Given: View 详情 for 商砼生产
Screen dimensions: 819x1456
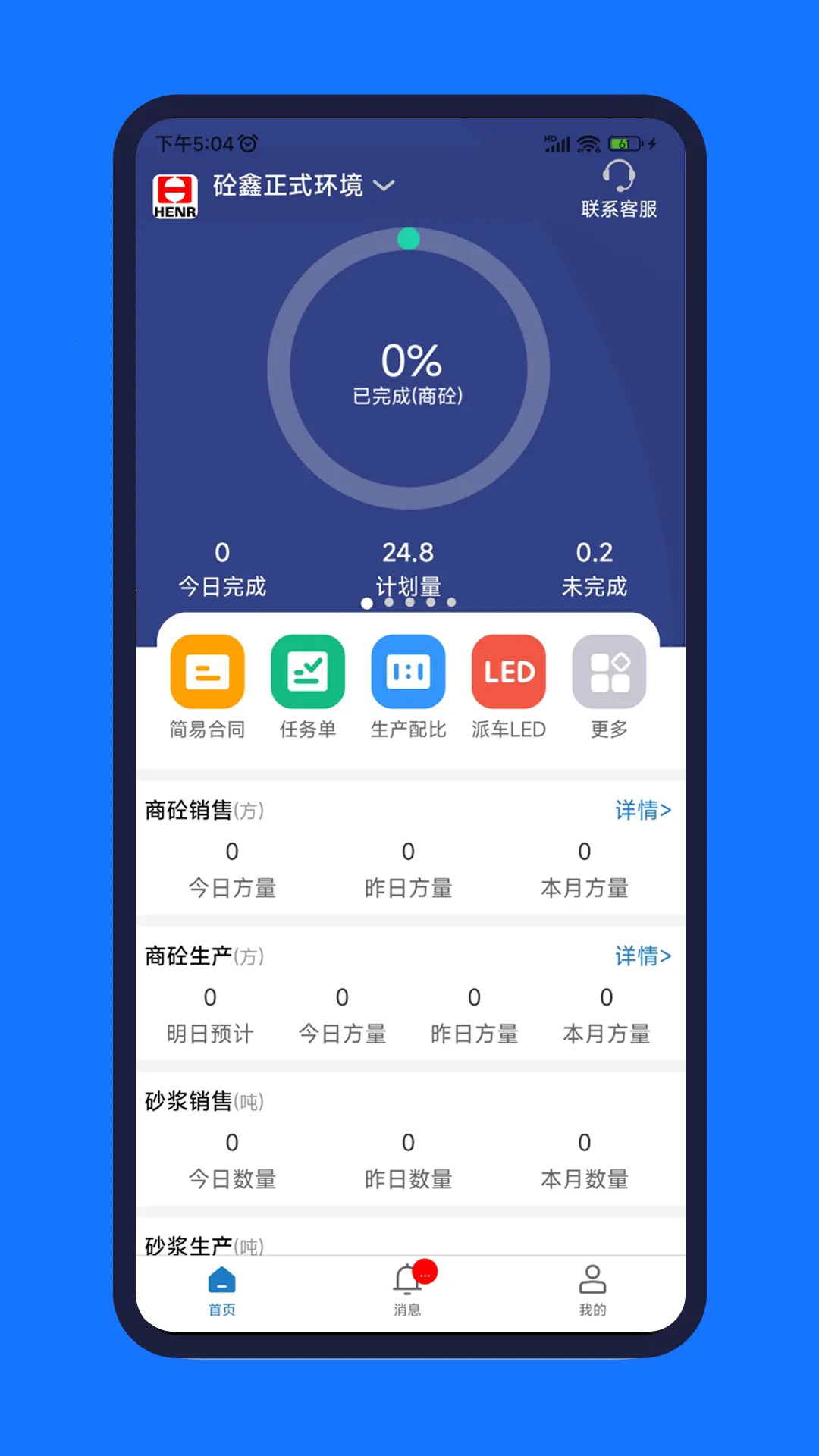Looking at the screenshot, I should (x=642, y=956).
